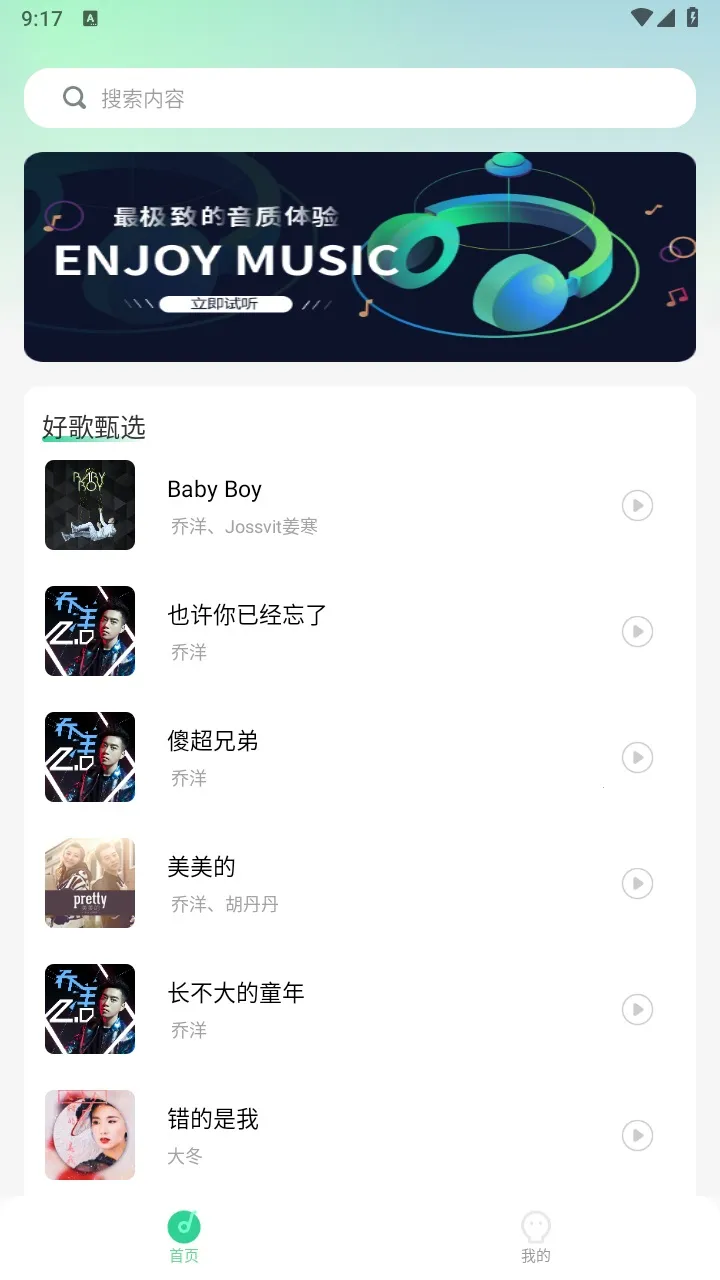
Task: Switch to the 我的 tab
Action: pos(536,1236)
